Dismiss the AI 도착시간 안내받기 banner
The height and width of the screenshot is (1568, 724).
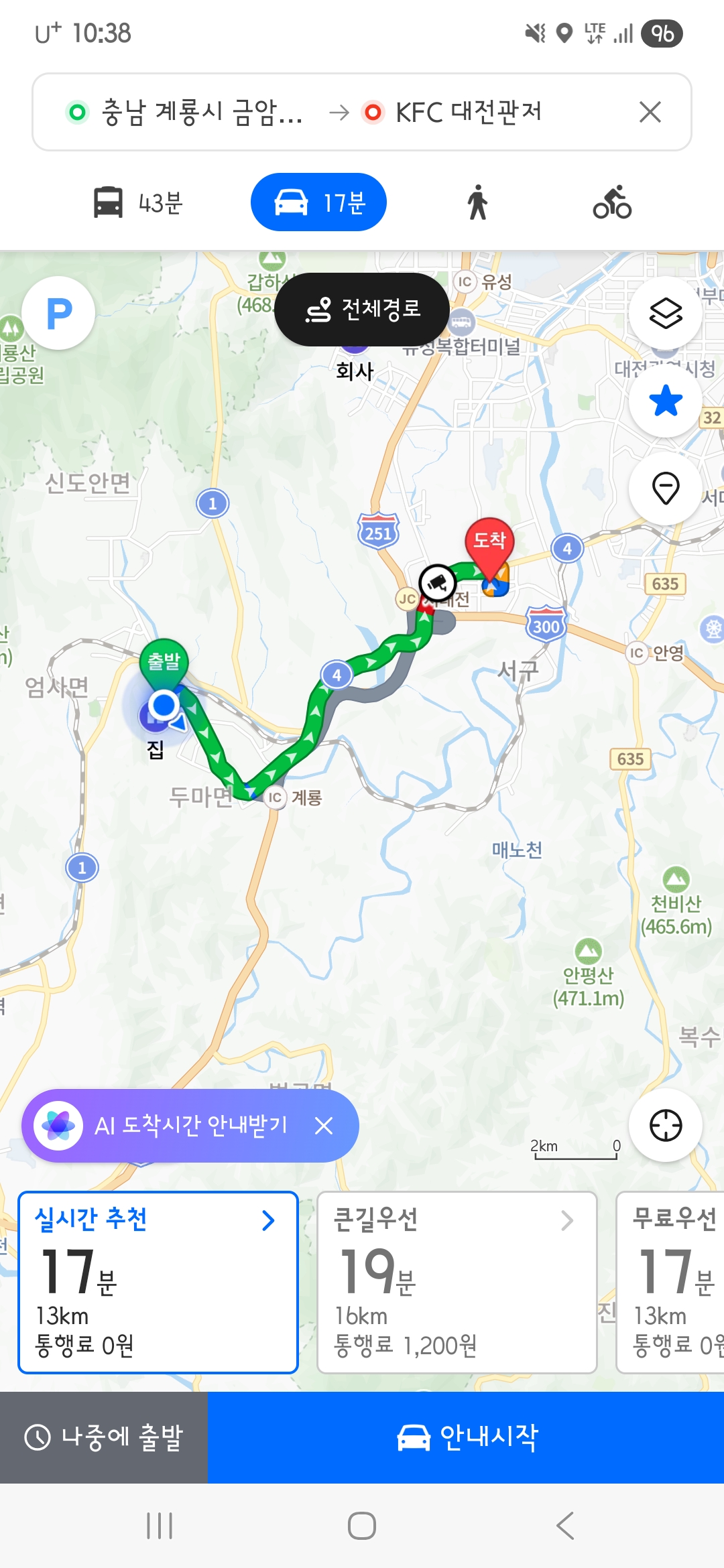pos(324,1126)
